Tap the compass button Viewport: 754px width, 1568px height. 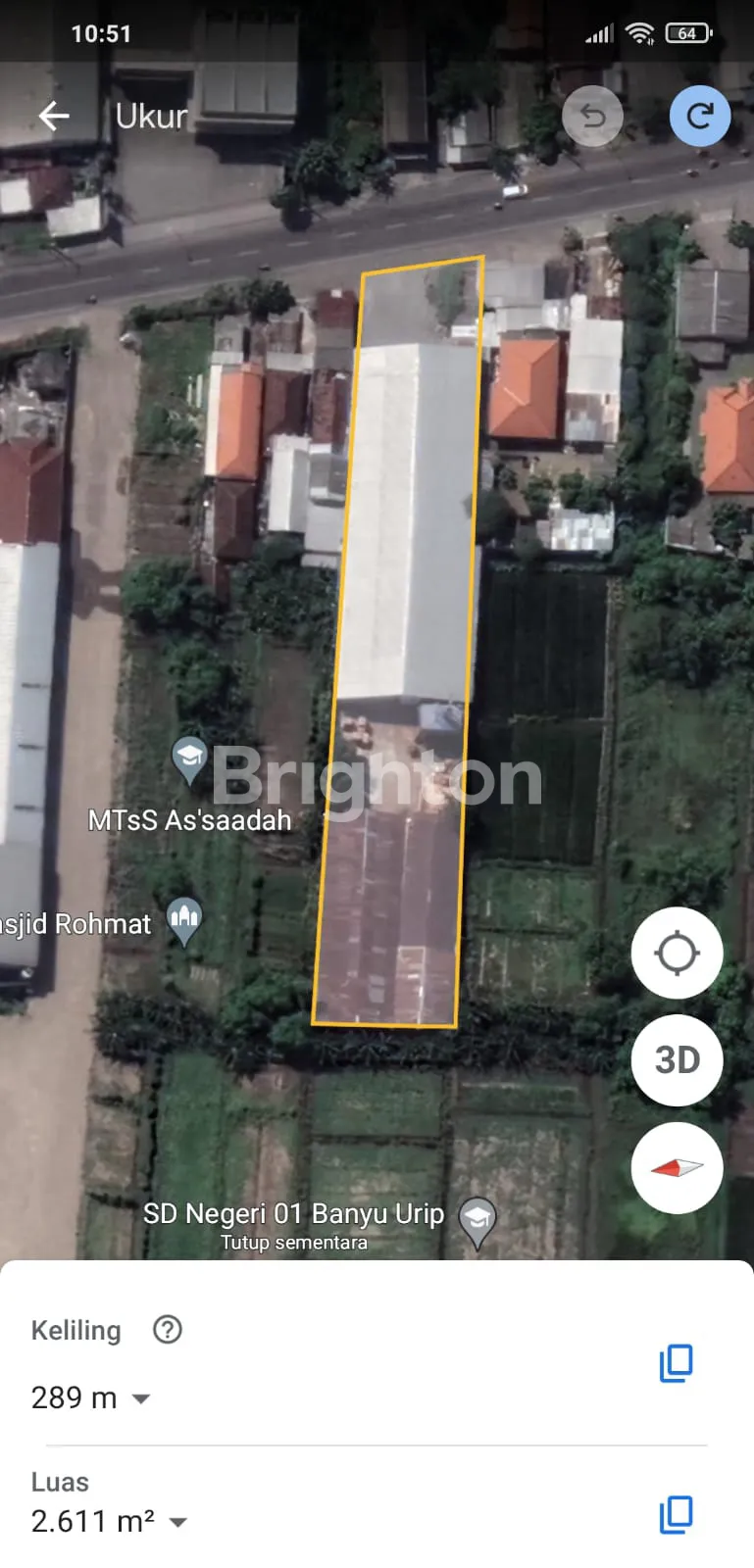coord(677,1167)
